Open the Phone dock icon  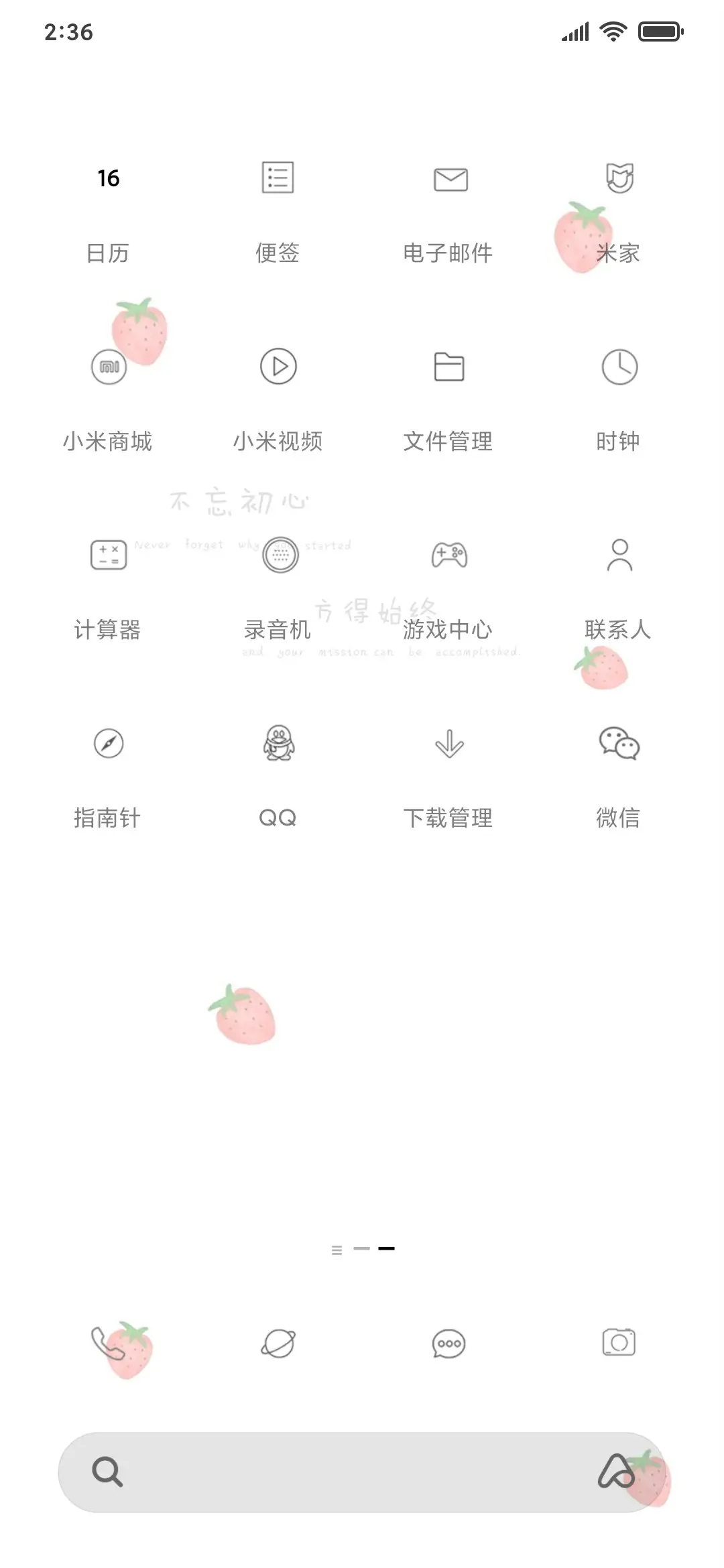[109, 1344]
